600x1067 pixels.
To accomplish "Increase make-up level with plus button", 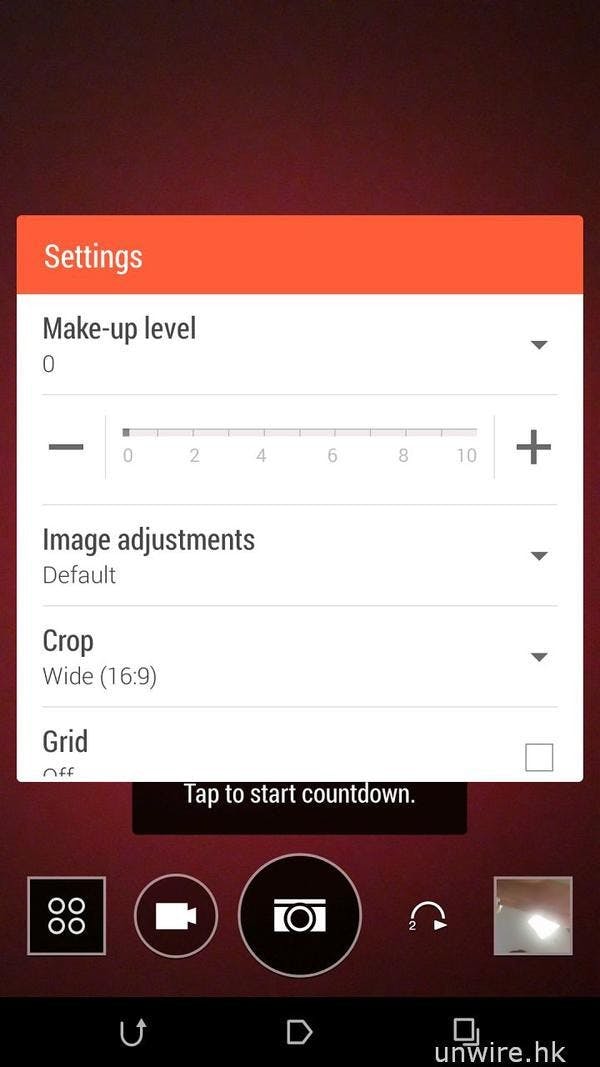I will click(533, 447).
